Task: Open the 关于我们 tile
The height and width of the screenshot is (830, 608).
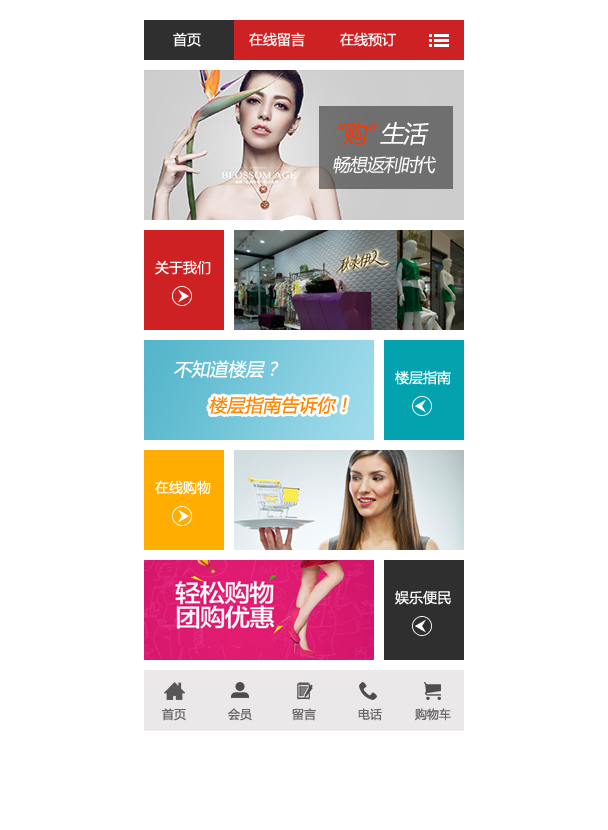Action: [x=183, y=280]
